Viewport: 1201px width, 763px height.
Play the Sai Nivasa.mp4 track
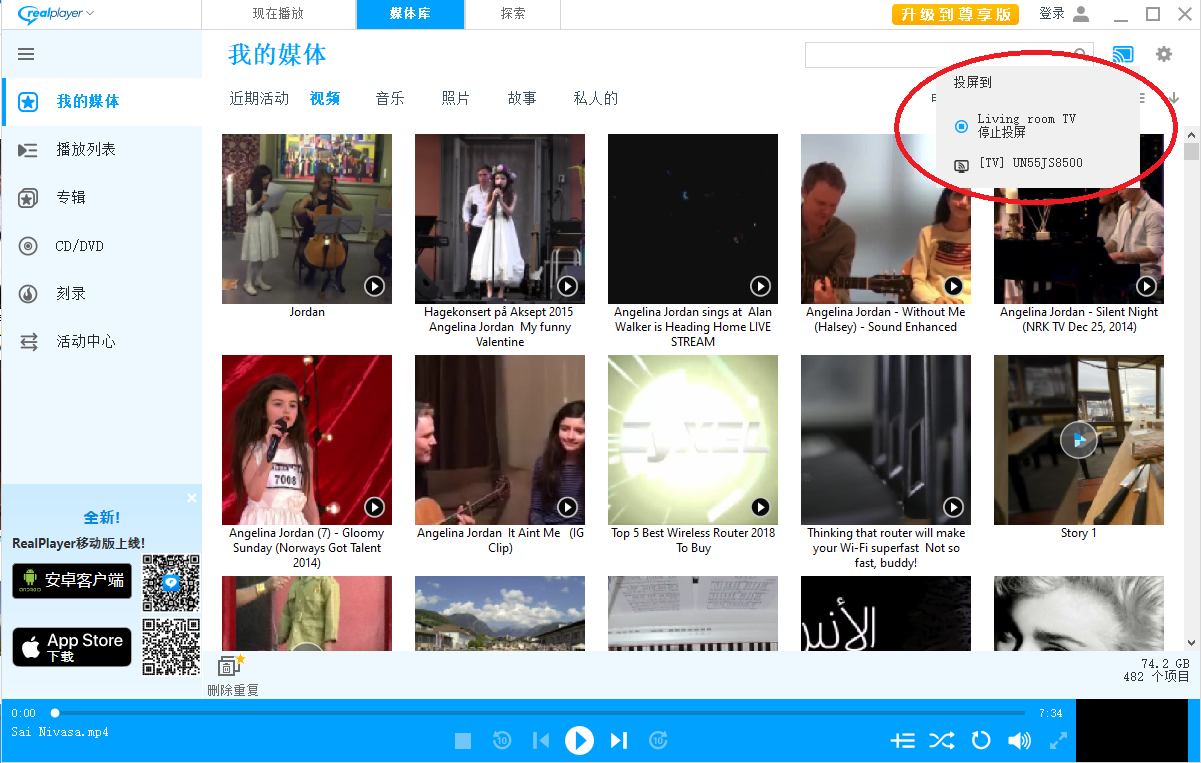(x=579, y=740)
